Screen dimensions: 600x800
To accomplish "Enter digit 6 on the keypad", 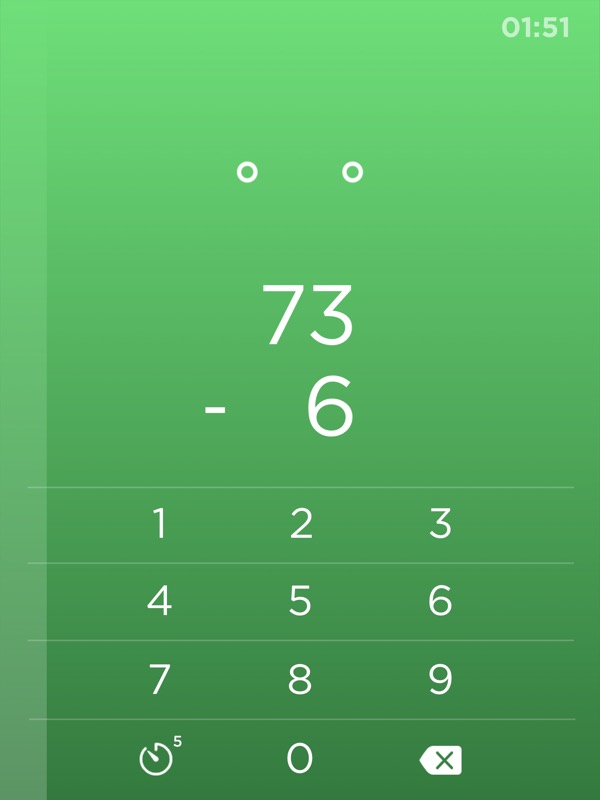I will (440, 601).
